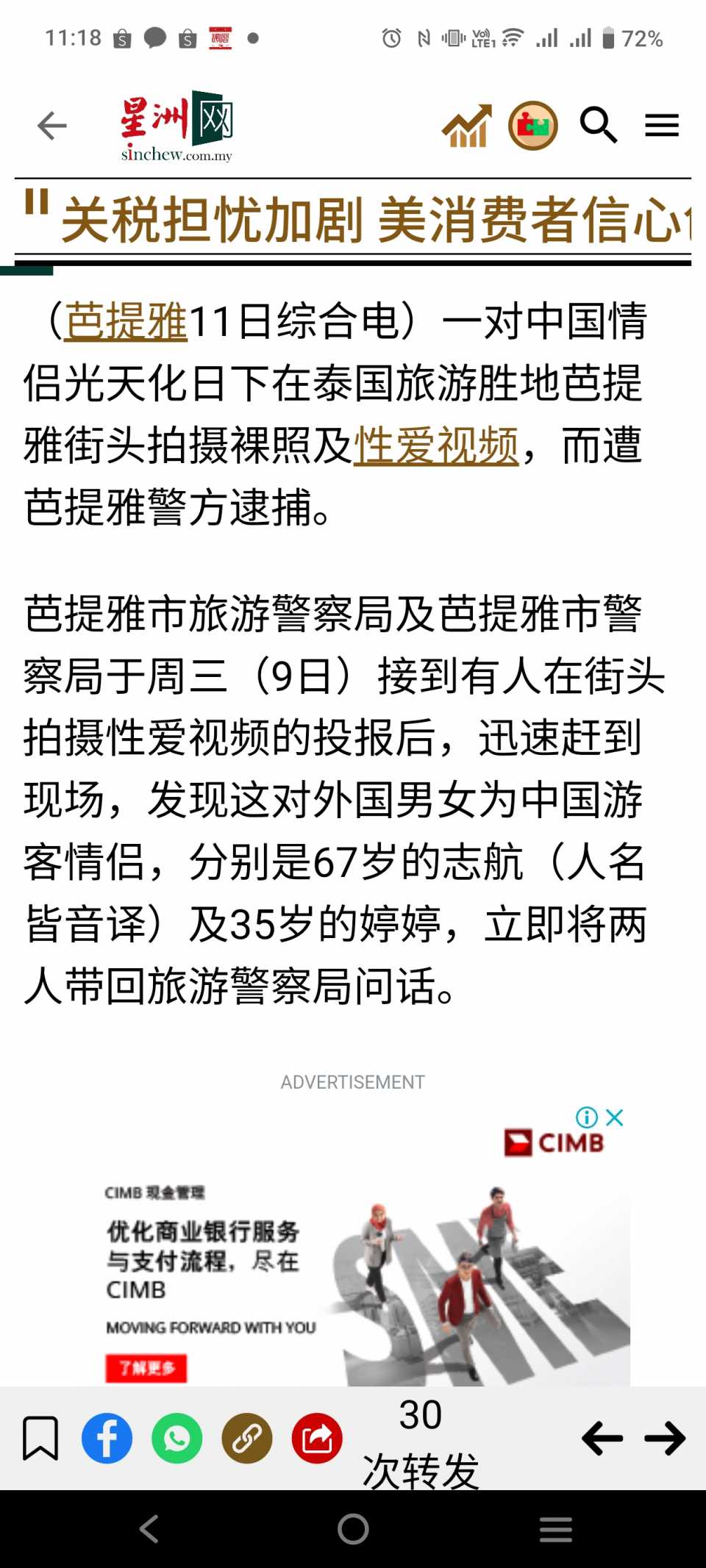Open the search magnifier
Viewport: 706px width, 1568px height.
598,126
